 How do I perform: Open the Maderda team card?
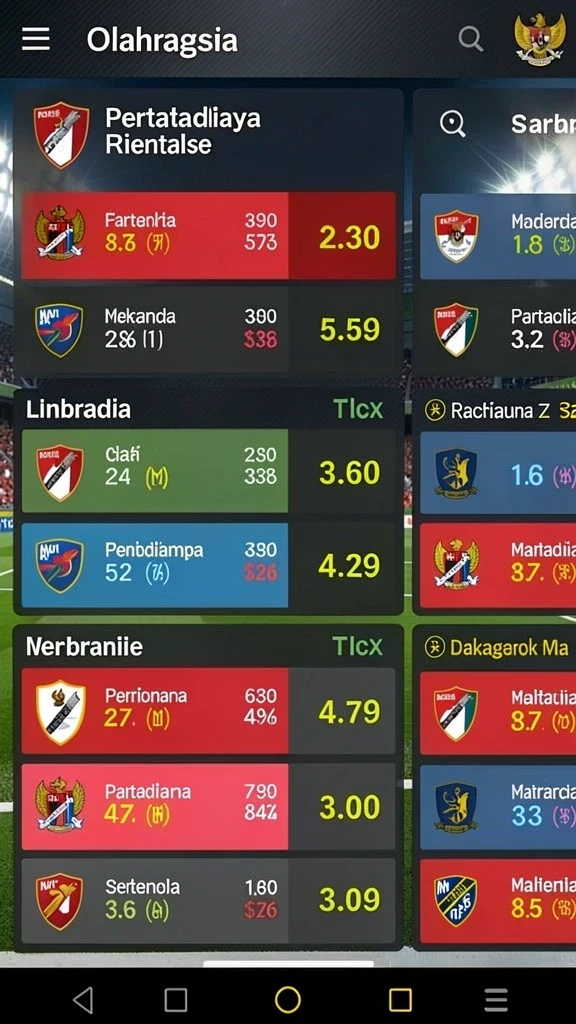(x=498, y=236)
